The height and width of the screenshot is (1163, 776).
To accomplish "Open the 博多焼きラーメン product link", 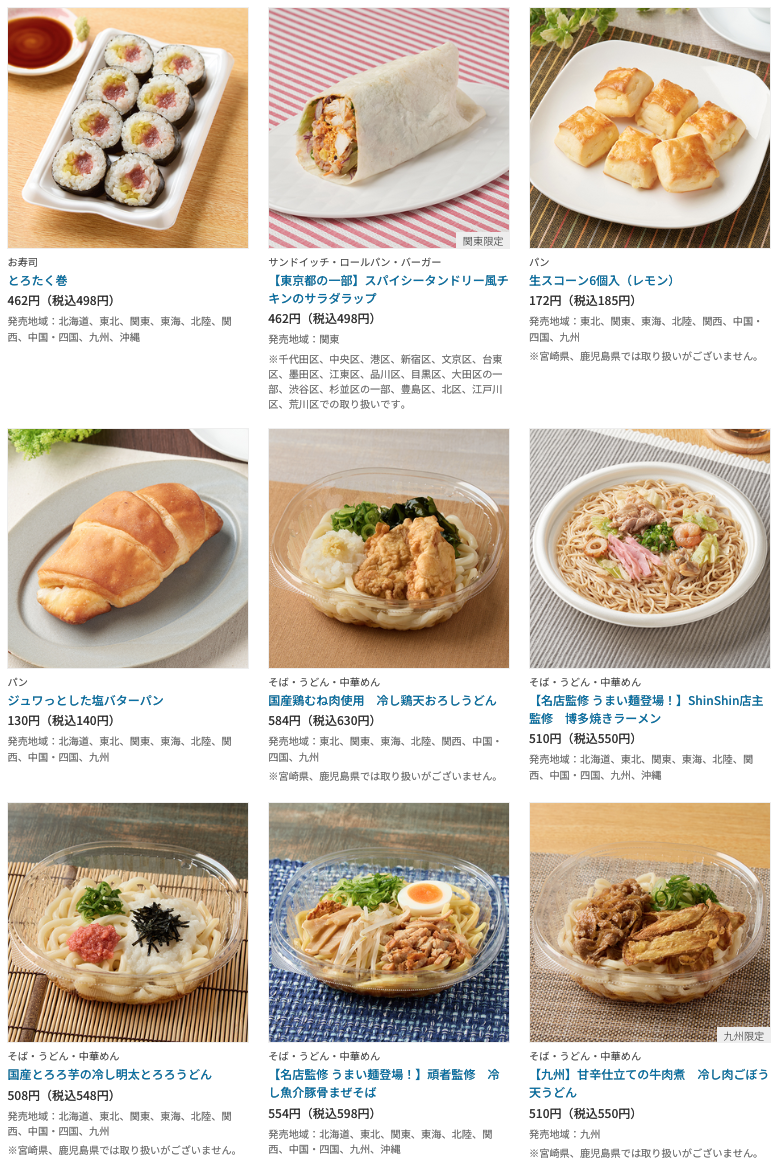I will point(646,709).
